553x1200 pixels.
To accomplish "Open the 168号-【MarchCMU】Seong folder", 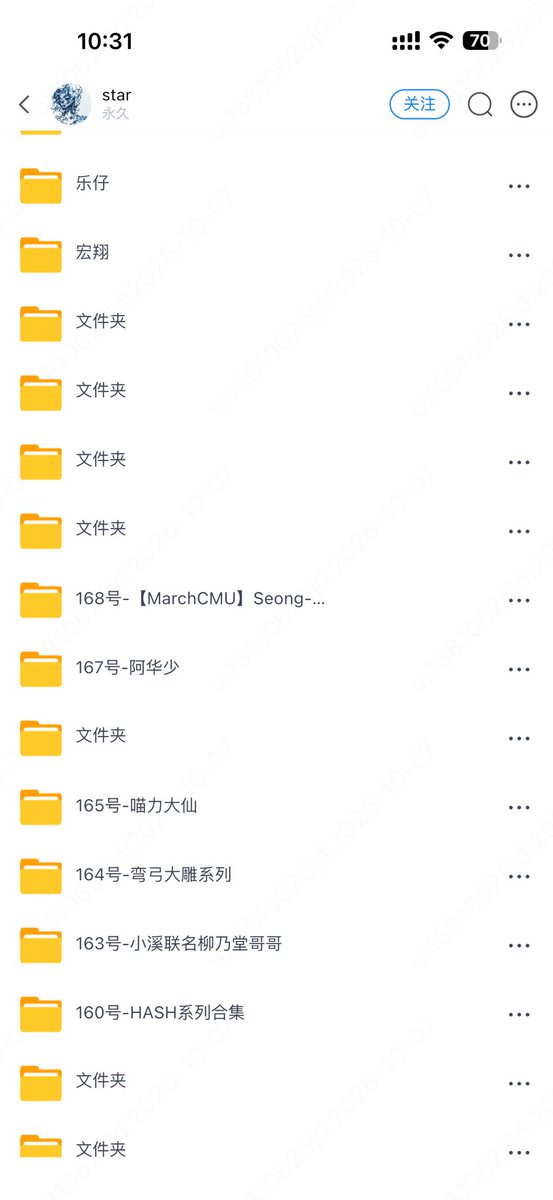I will pos(276,600).
